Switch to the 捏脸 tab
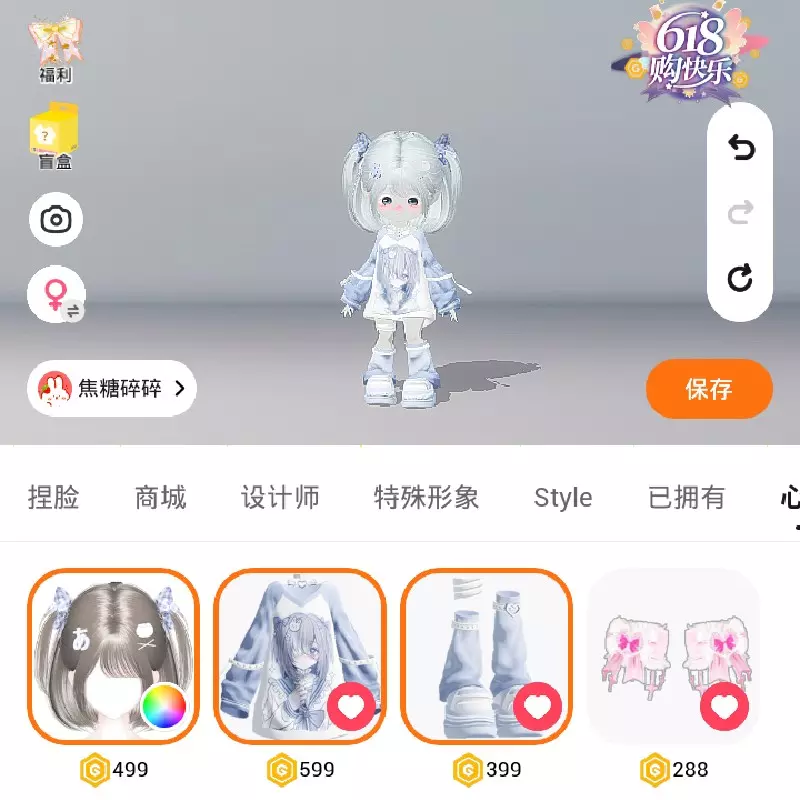Image resolution: width=800 pixels, height=800 pixels. [x=53, y=497]
